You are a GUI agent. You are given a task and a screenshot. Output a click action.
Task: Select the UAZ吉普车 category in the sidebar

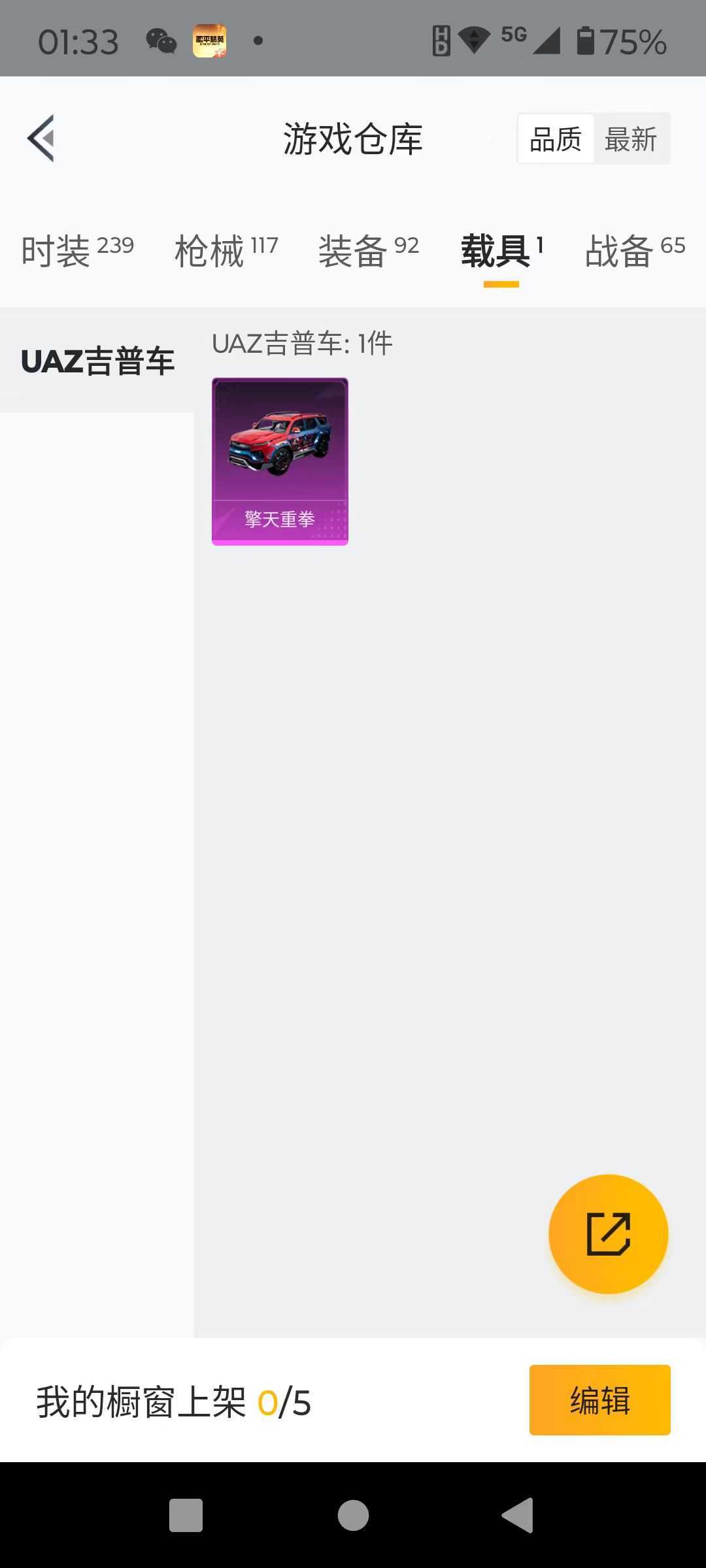coord(97,361)
